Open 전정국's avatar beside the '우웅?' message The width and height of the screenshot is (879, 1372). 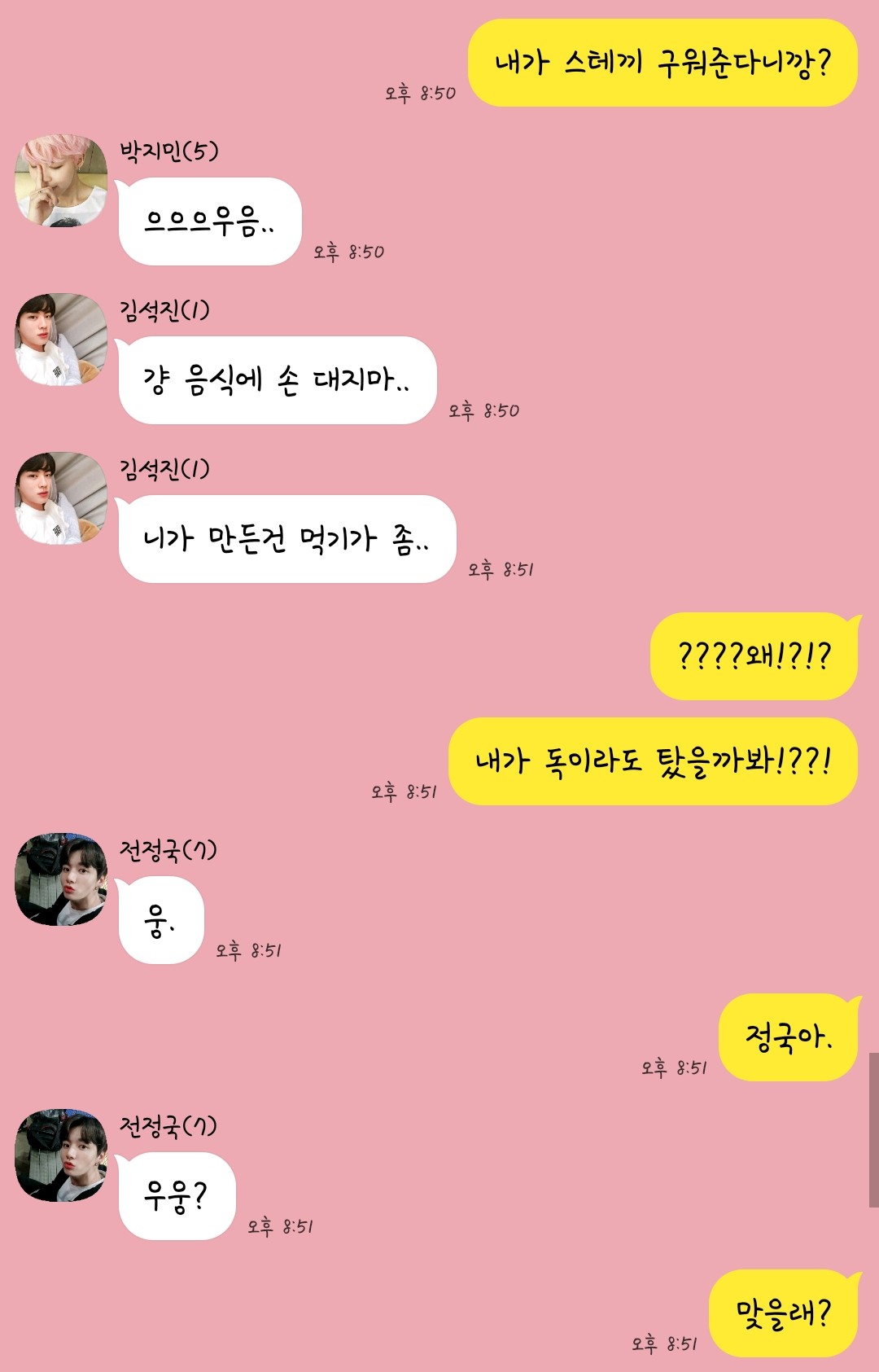[61, 1155]
